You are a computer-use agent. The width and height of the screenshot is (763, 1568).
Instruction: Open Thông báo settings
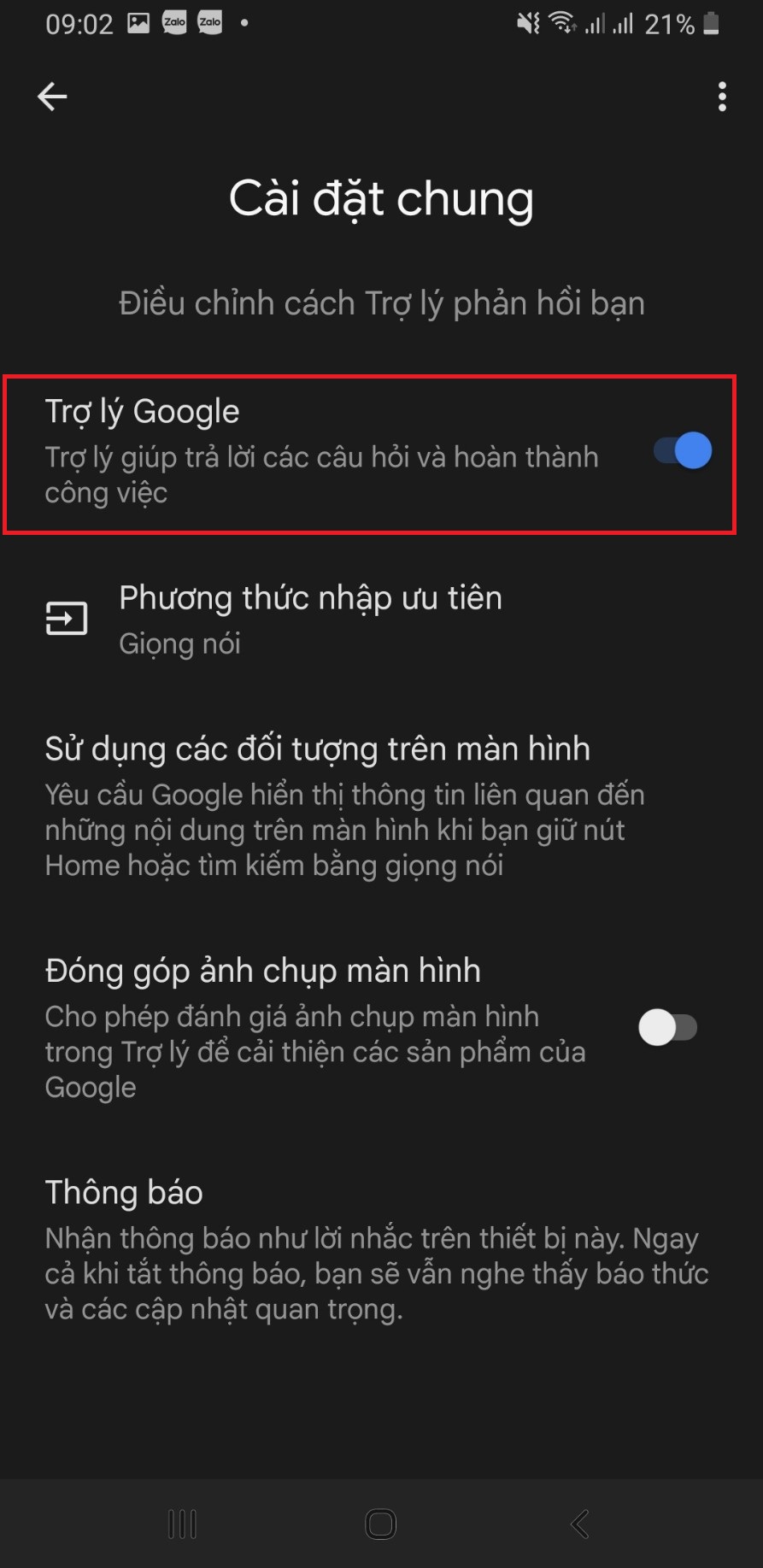[376, 1248]
